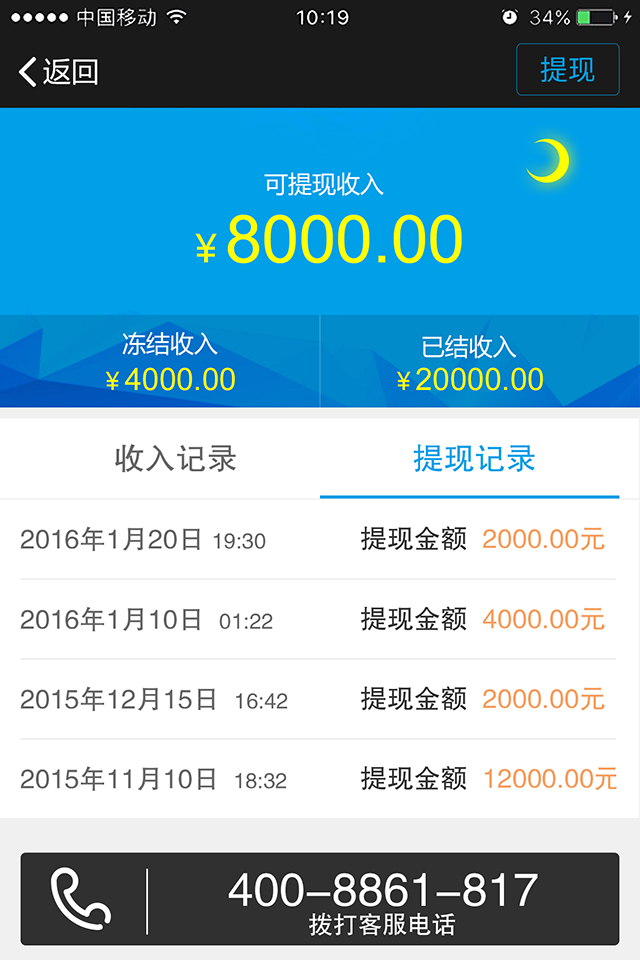This screenshot has width=640, height=960.
Task: Tap the 提现 withdraw button
Action: [567, 70]
